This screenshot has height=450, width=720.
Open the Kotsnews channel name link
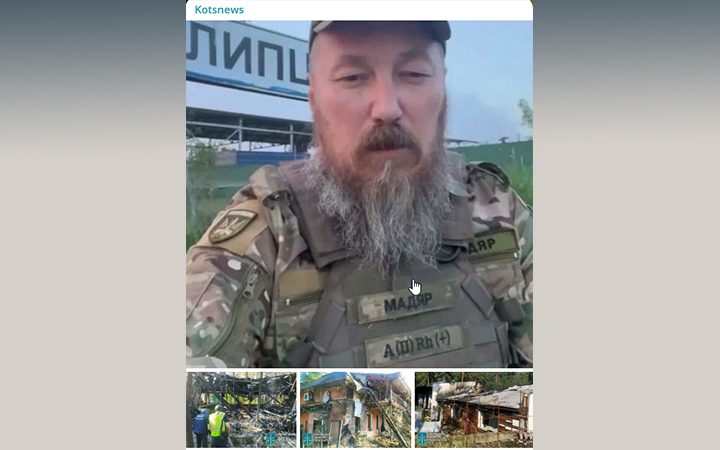[x=219, y=10]
